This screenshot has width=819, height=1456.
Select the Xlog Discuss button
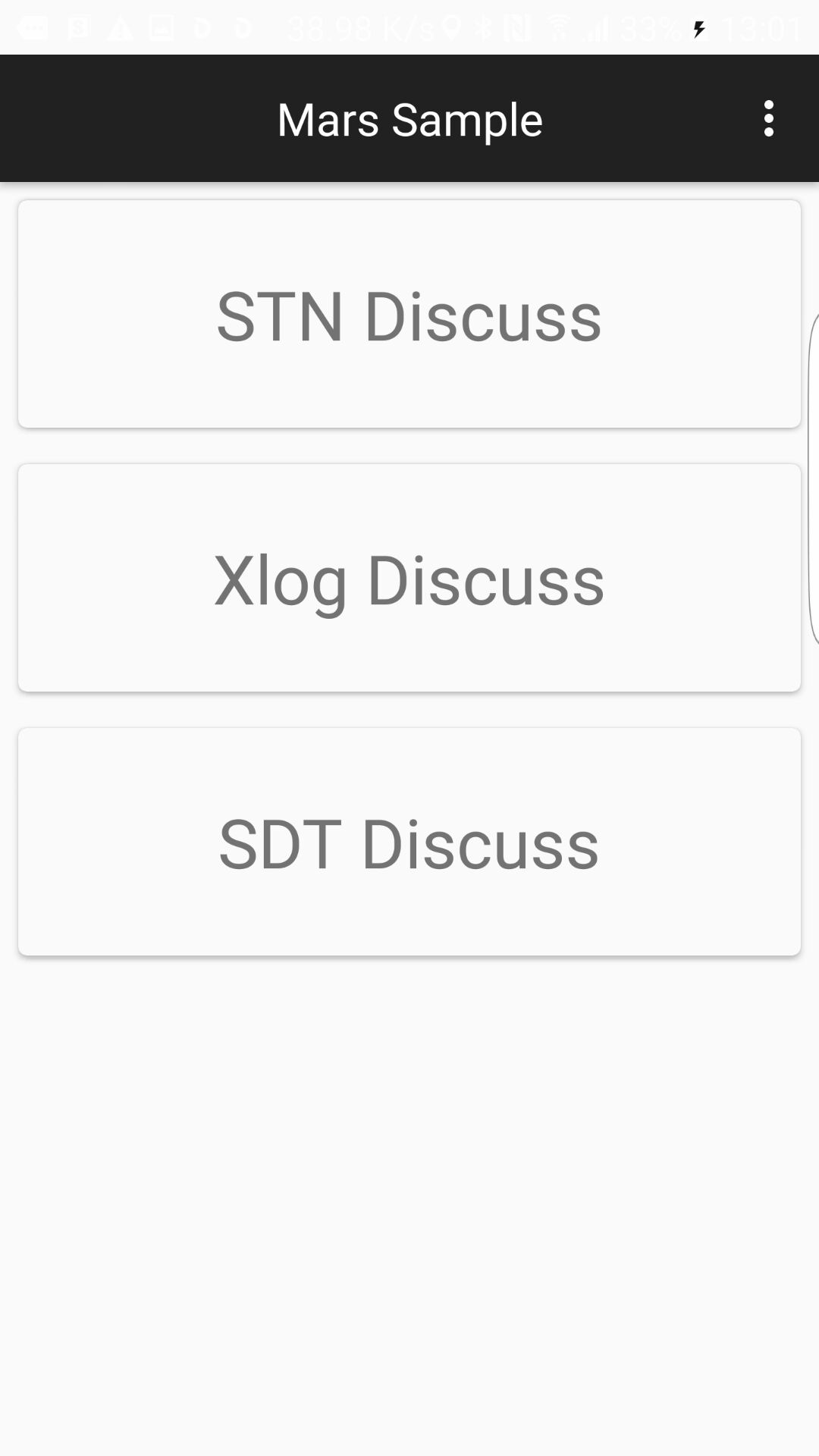[409, 579]
